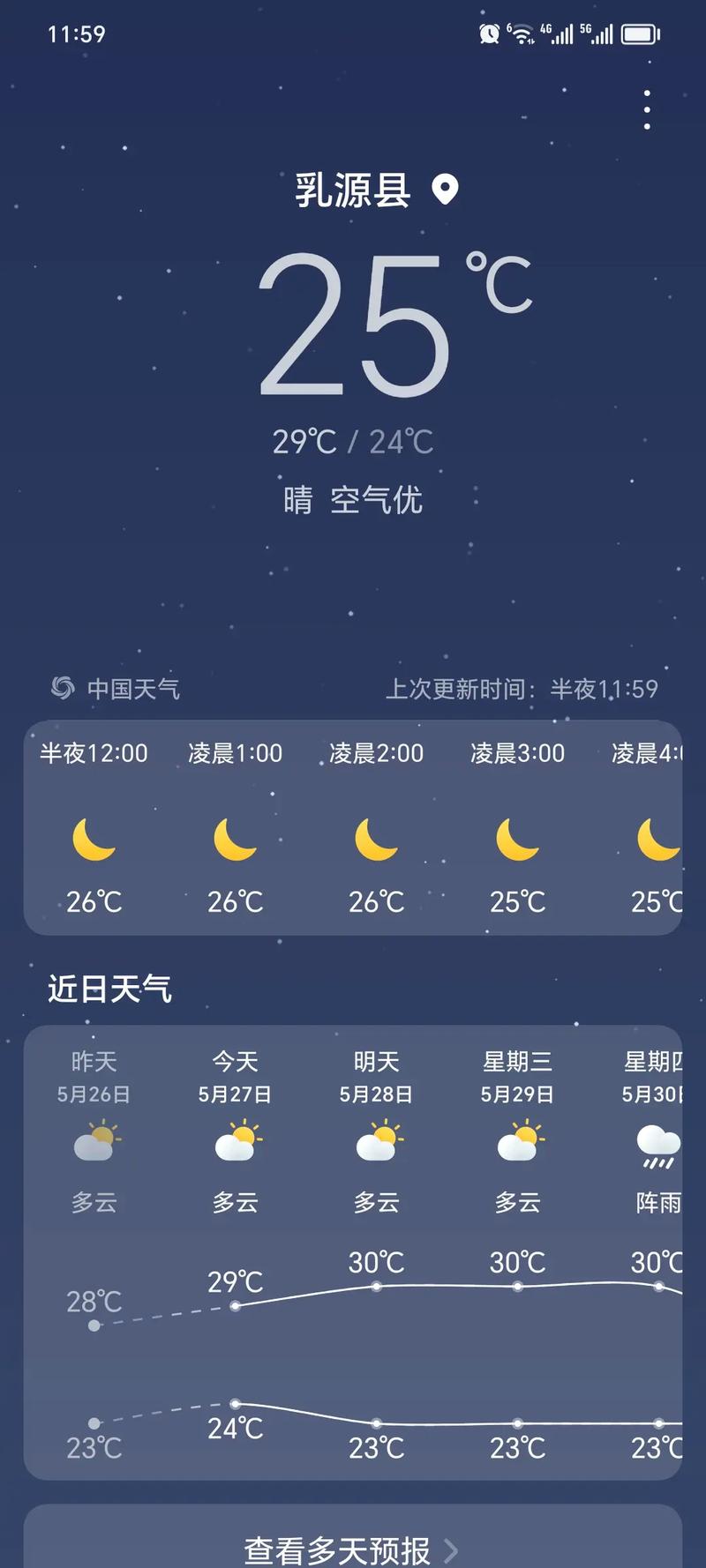
Task: Tap the sun-behind-cloud icon for 明天
Action: 377,1144
